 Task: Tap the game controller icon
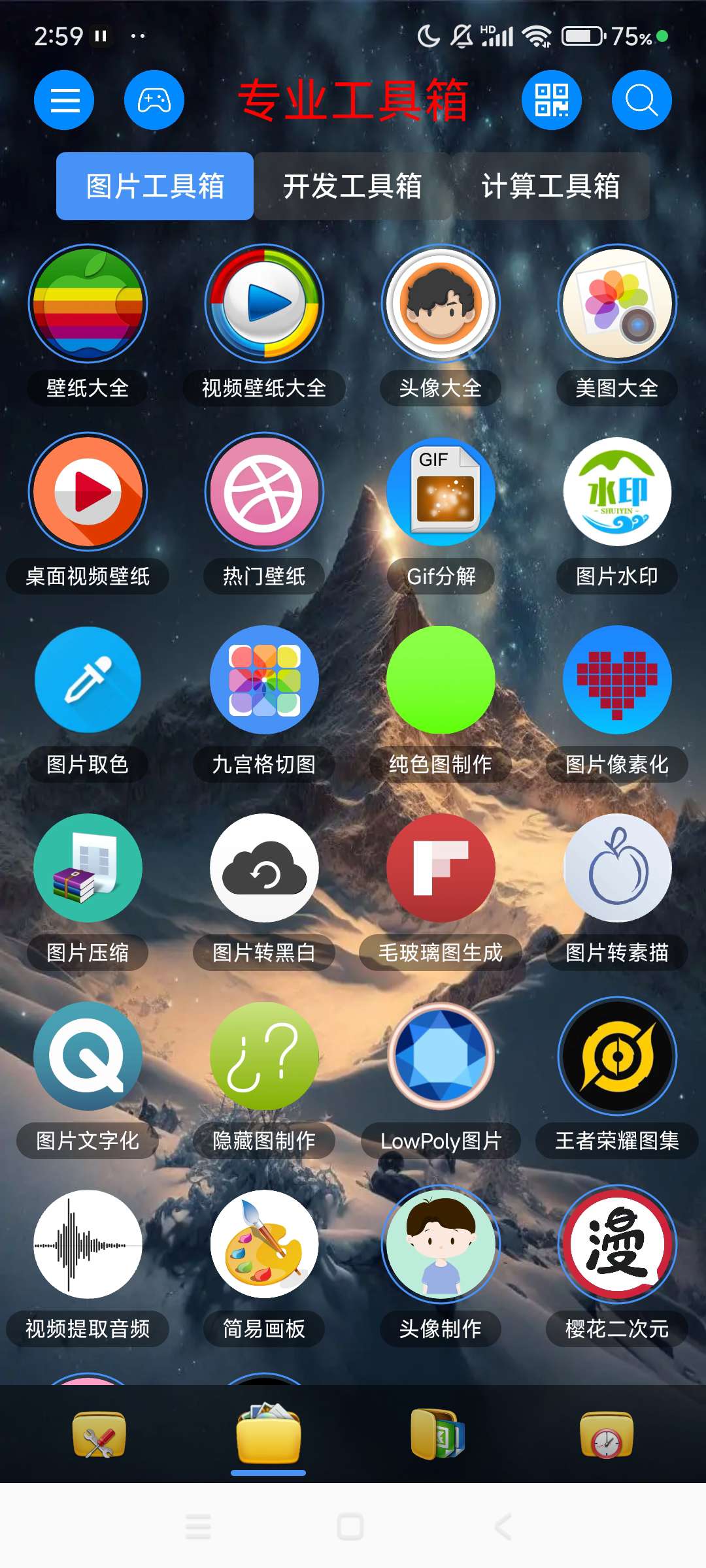(x=154, y=100)
